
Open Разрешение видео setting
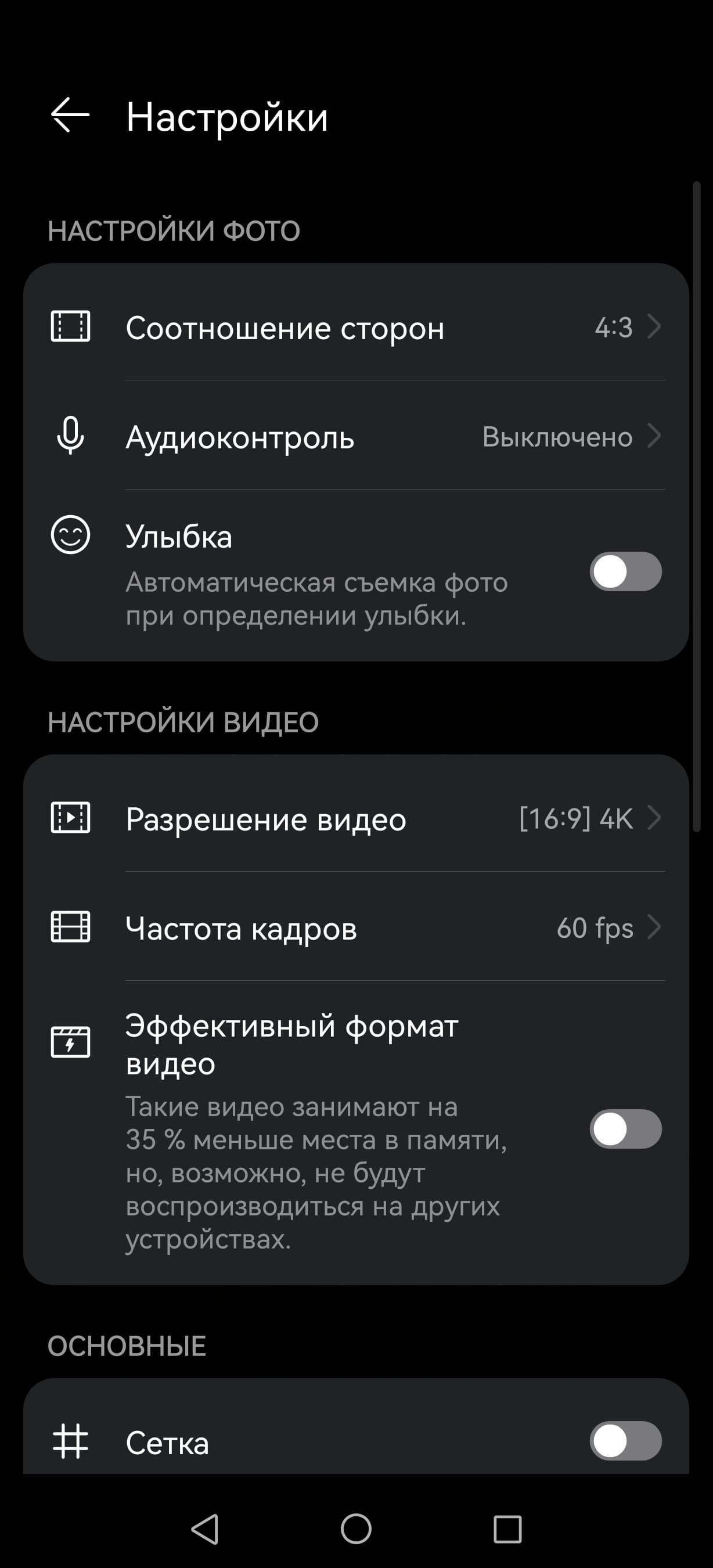pos(356,819)
